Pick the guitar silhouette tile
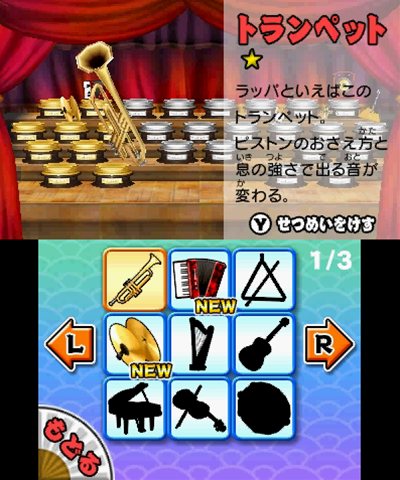 click(265, 344)
